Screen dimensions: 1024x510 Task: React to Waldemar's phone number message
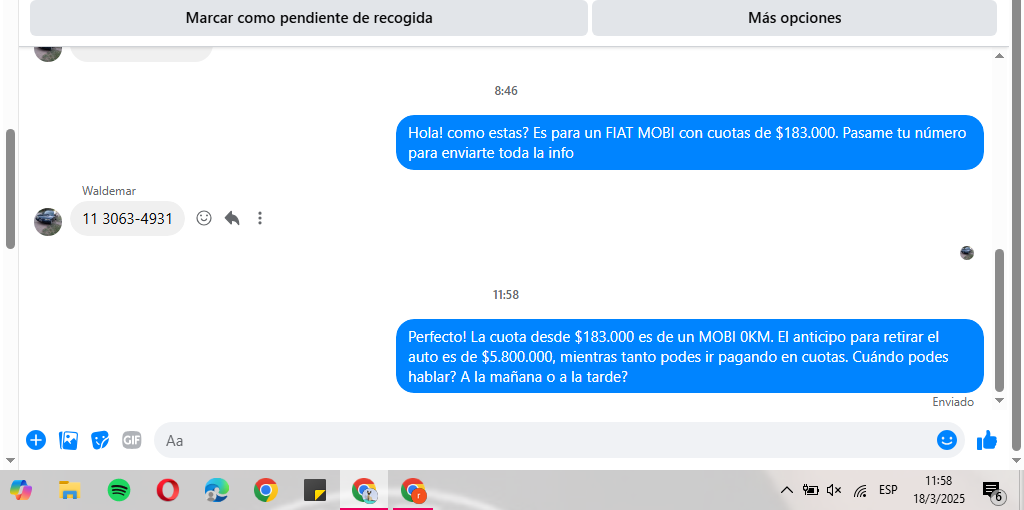coord(204,218)
